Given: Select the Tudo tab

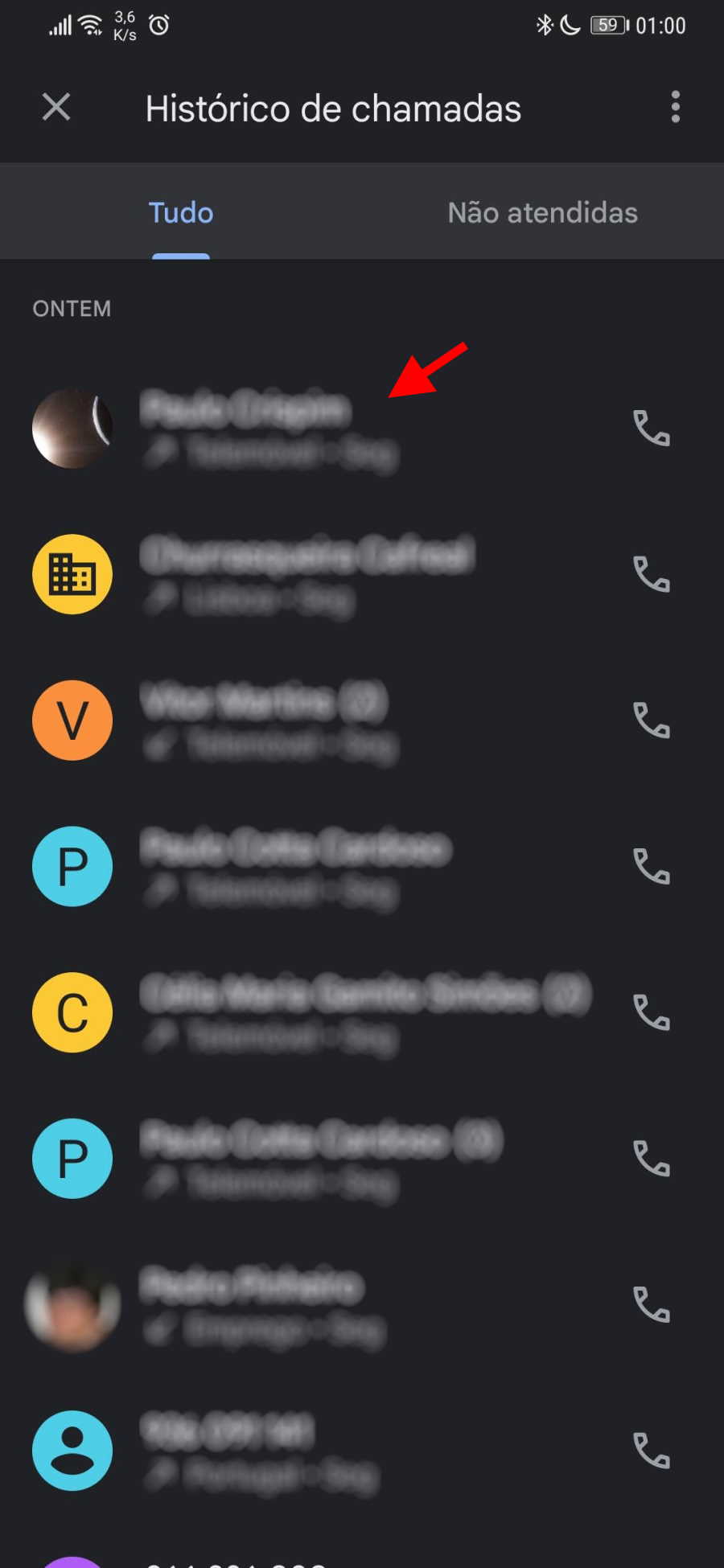Looking at the screenshot, I should pyautogui.click(x=181, y=212).
